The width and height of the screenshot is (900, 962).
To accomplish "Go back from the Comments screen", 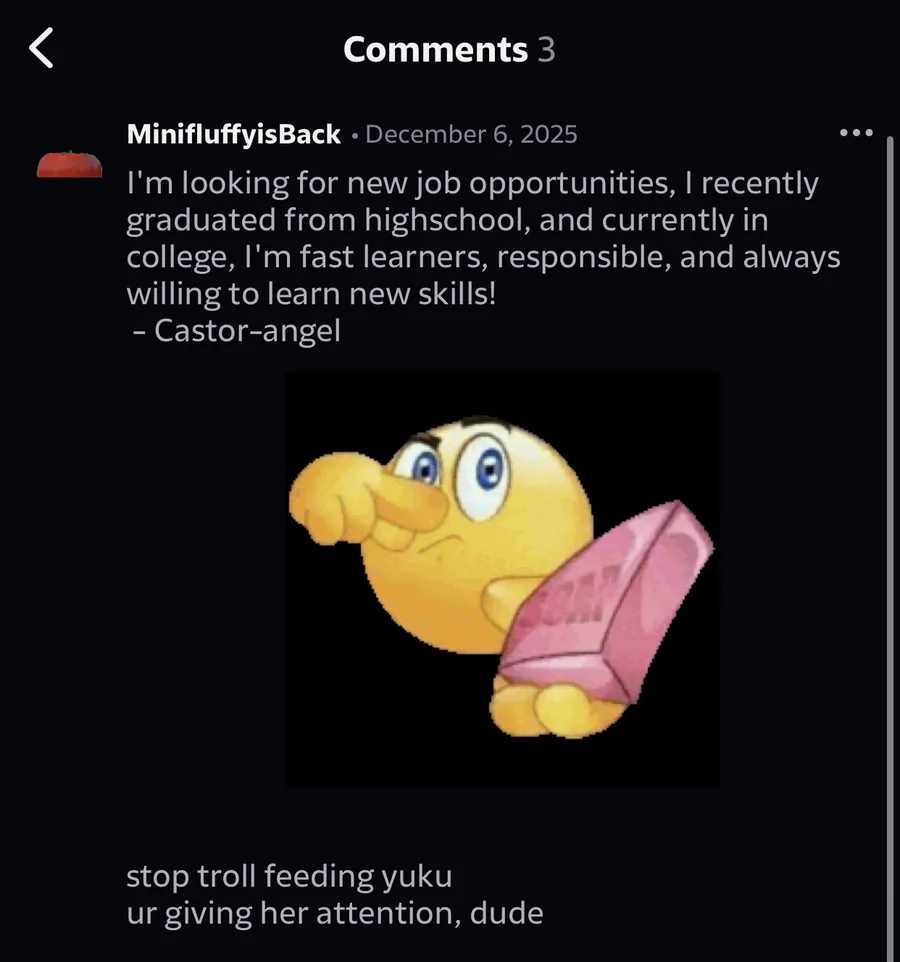I will 41,48.
